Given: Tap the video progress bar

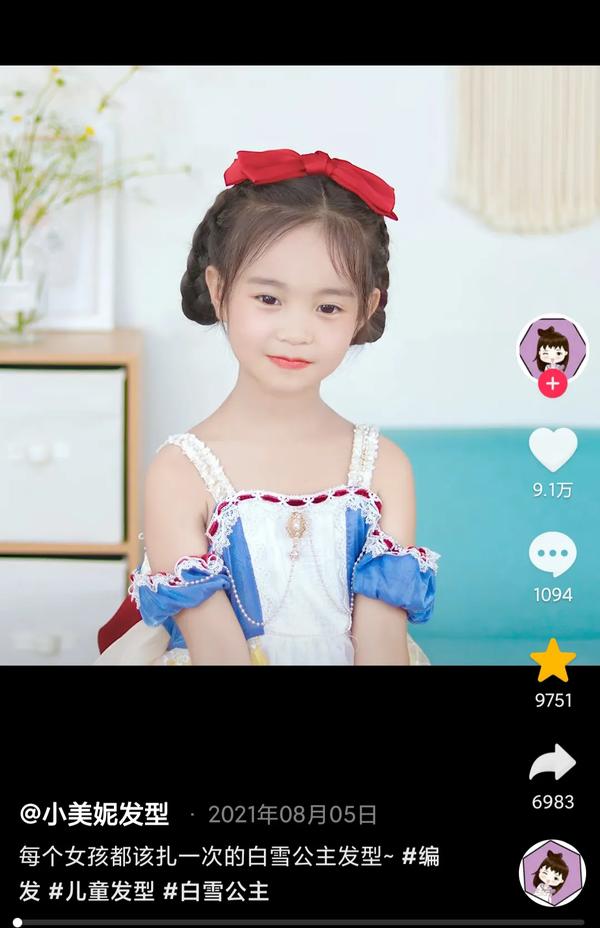Looking at the screenshot, I should click(x=300, y=922).
